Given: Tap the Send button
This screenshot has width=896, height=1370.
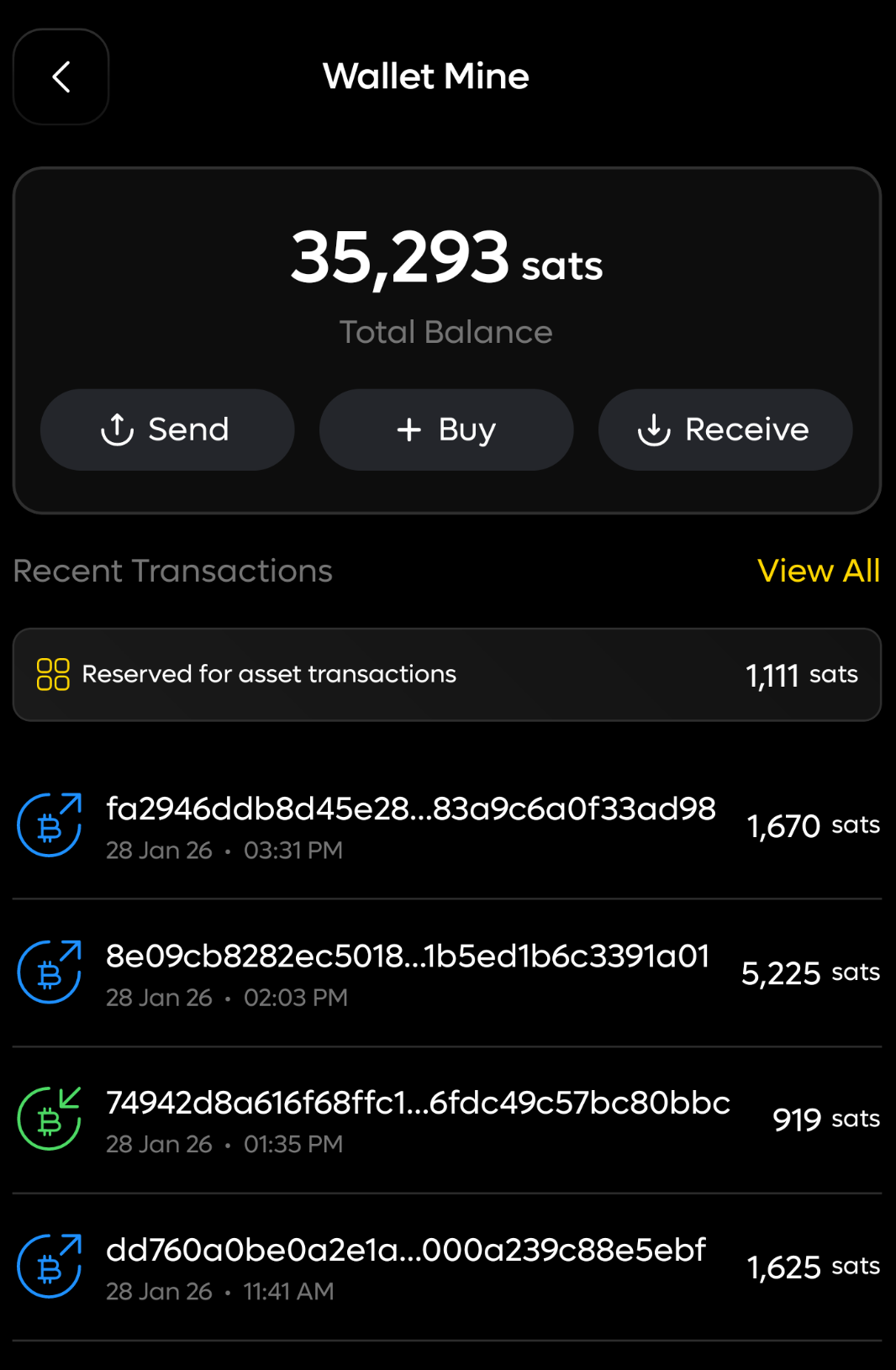Looking at the screenshot, I should point(167,429).
